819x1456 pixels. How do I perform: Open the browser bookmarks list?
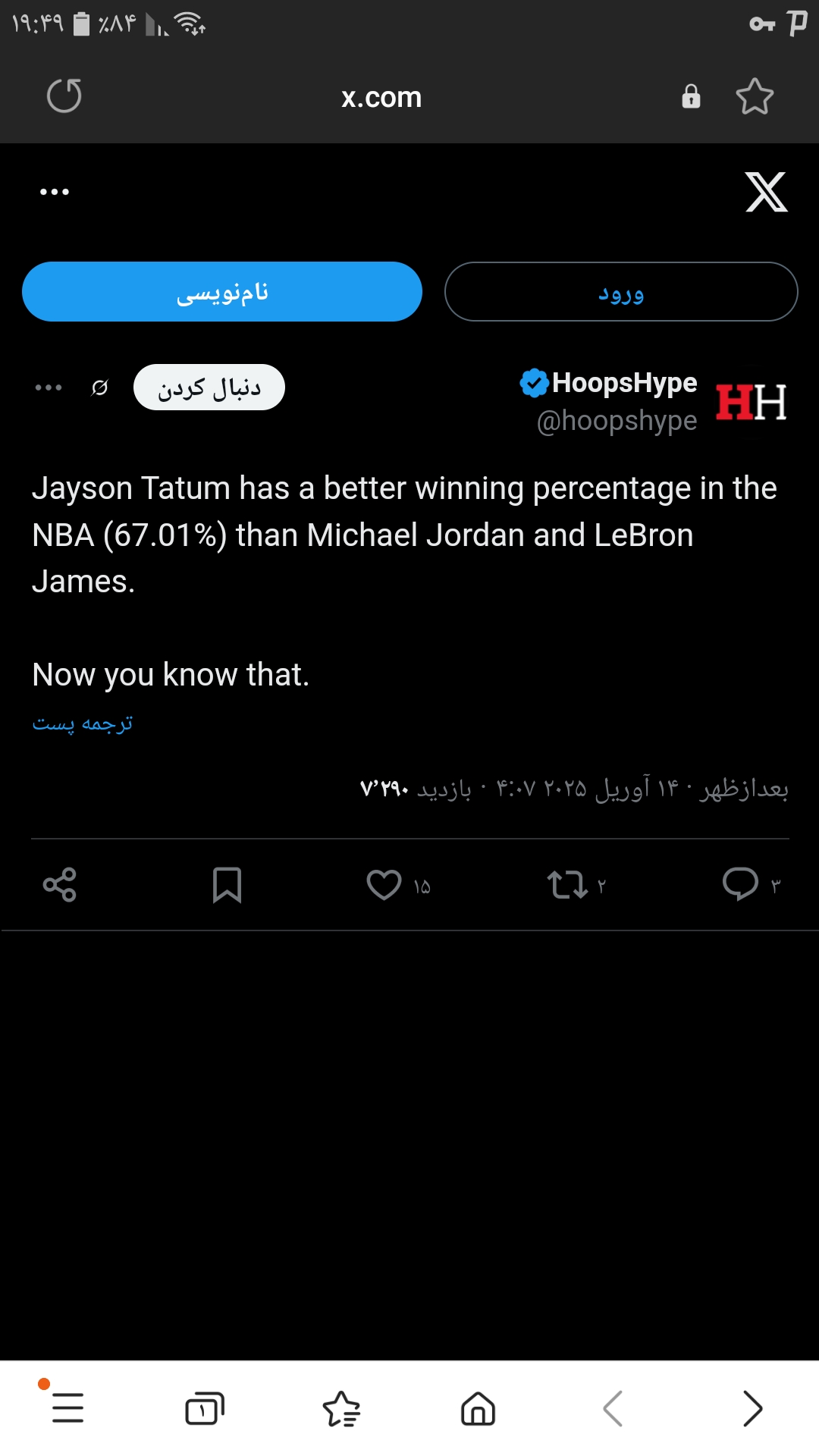coord(341,1408)
